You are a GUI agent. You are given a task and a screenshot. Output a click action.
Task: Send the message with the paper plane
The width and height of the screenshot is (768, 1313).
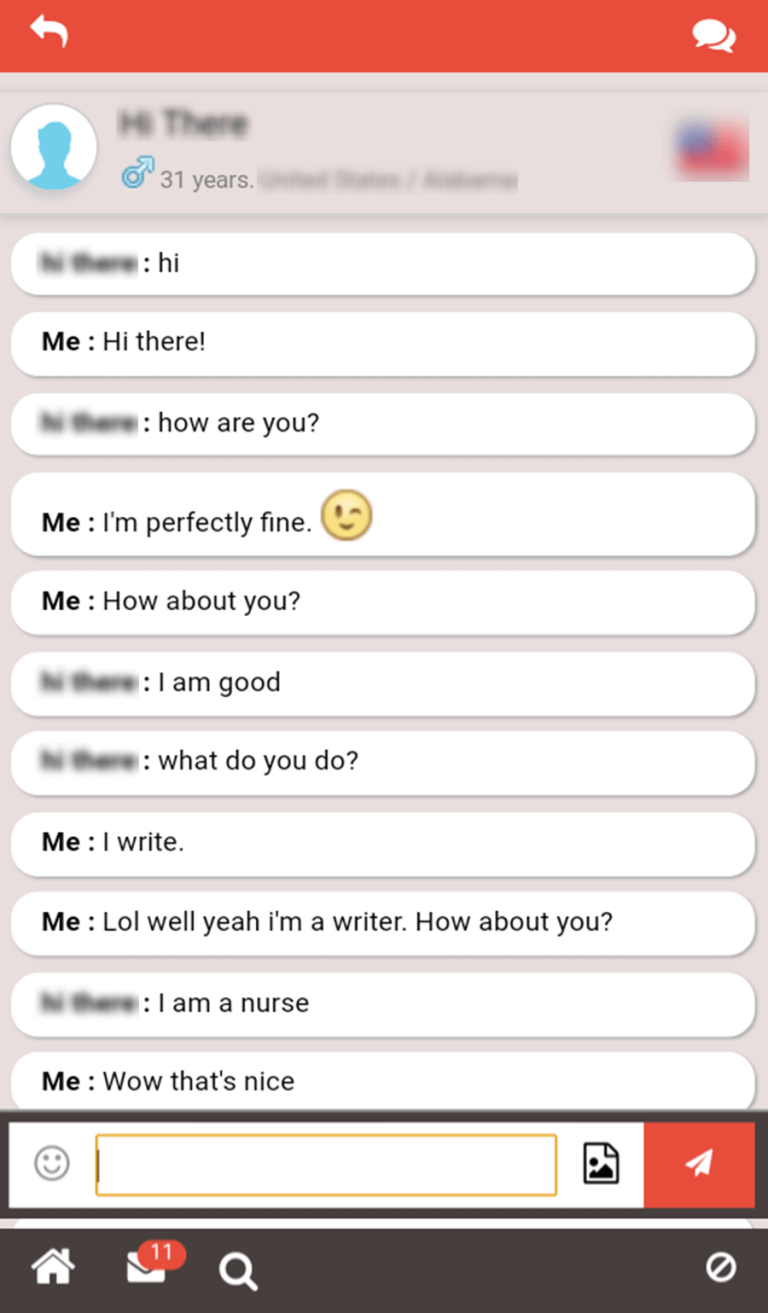[x=699, y=1163]
